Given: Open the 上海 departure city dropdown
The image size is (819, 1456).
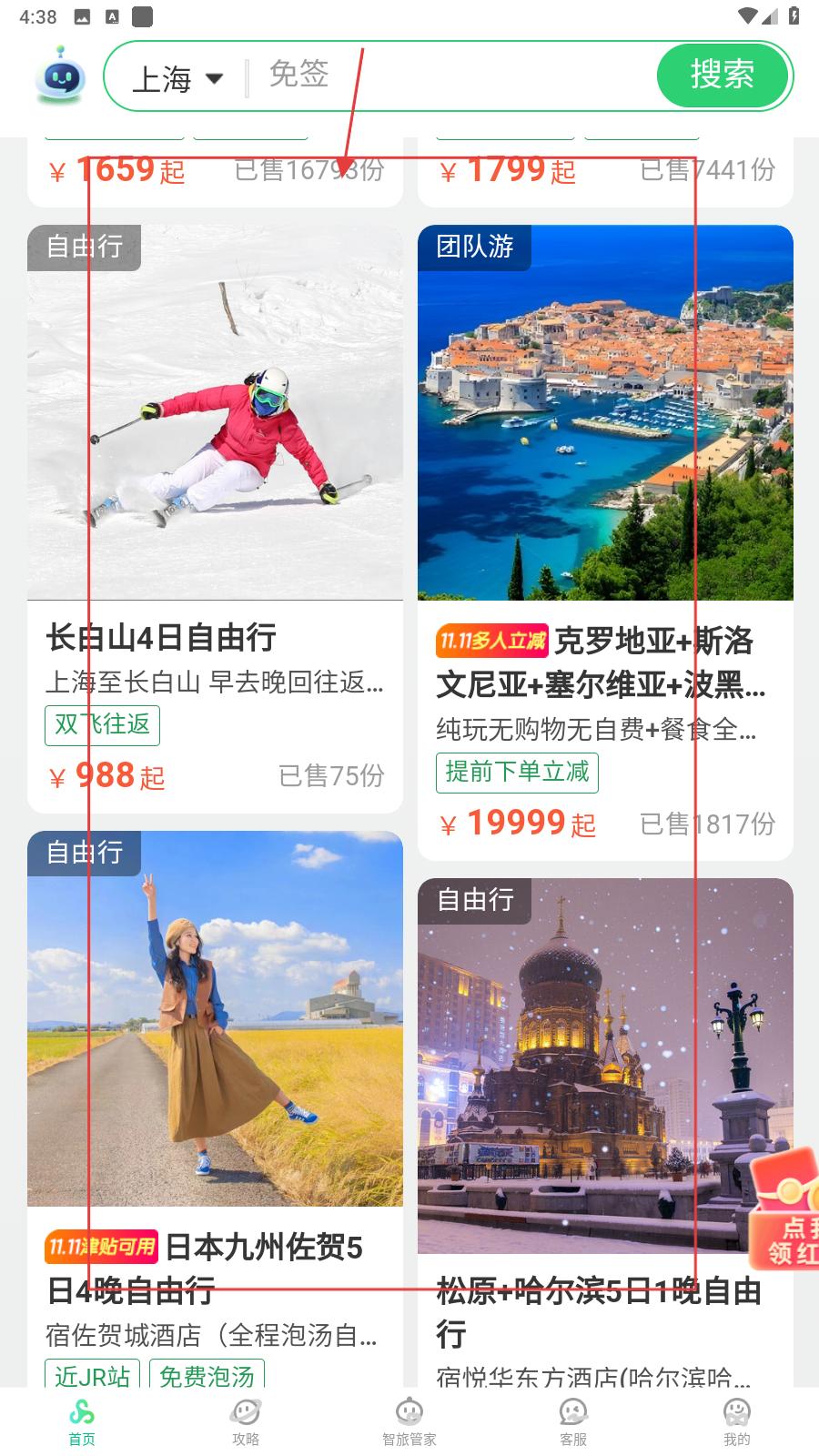Looking at the screenshot, I should (177, 78).
